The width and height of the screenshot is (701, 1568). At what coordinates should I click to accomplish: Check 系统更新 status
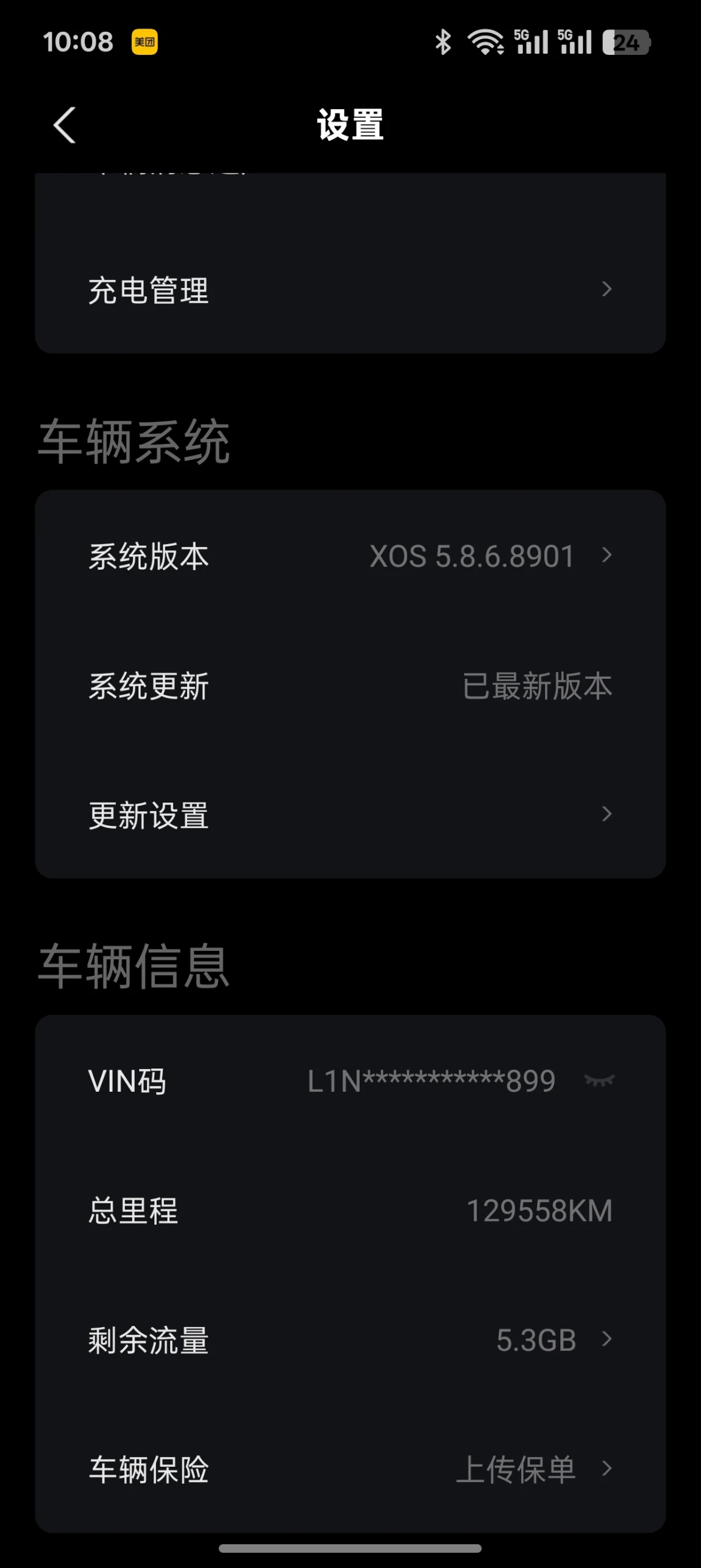click(350, 686)
